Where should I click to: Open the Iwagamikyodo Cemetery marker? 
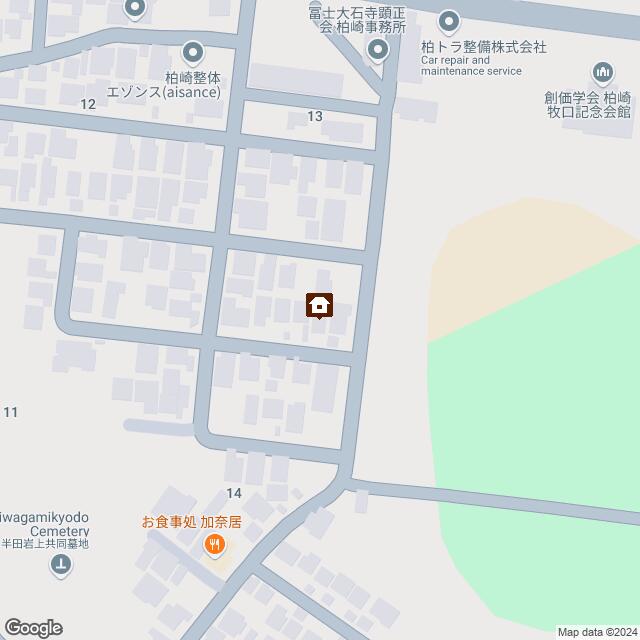tap(61, 566)
